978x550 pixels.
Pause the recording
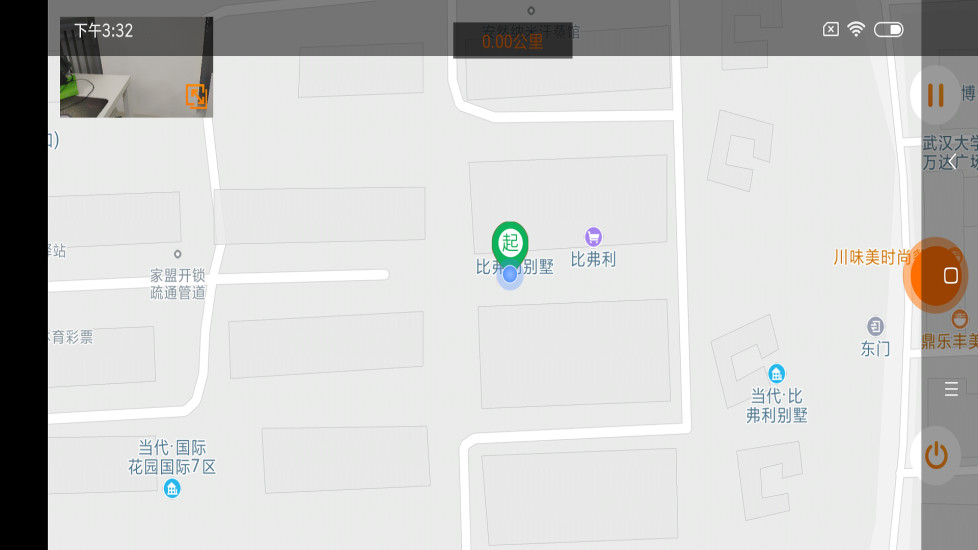[935, 95]
